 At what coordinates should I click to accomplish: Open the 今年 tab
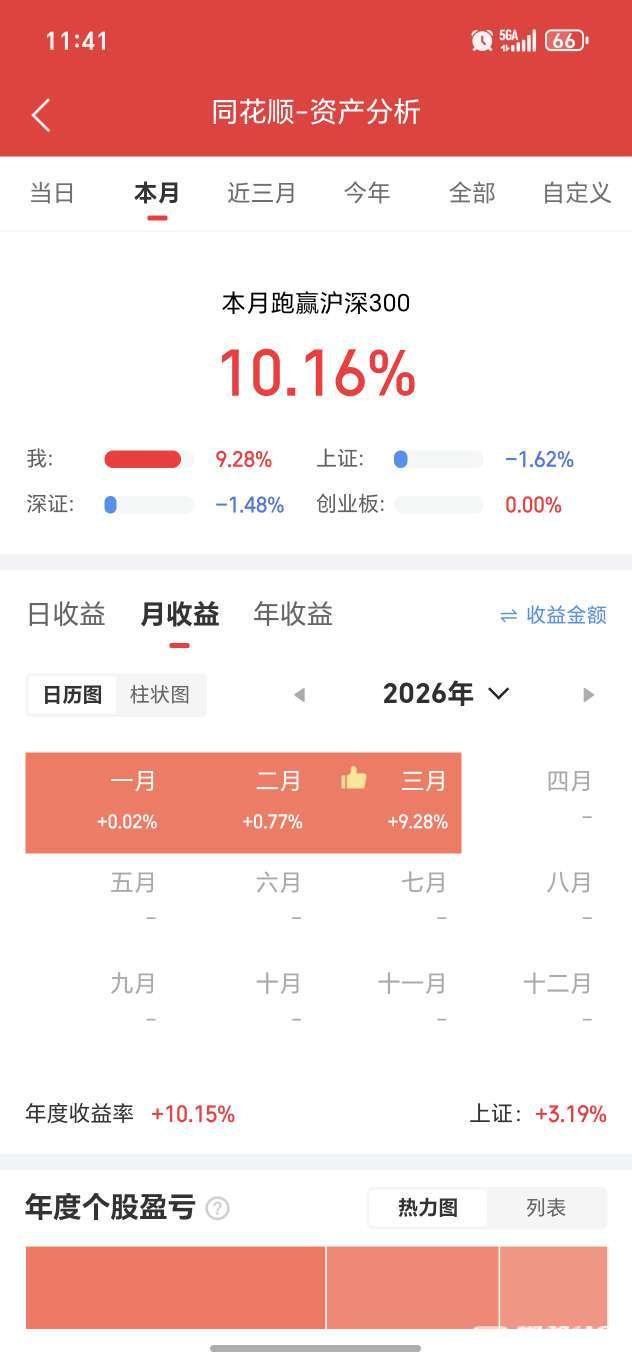click(x=367, y=193)
